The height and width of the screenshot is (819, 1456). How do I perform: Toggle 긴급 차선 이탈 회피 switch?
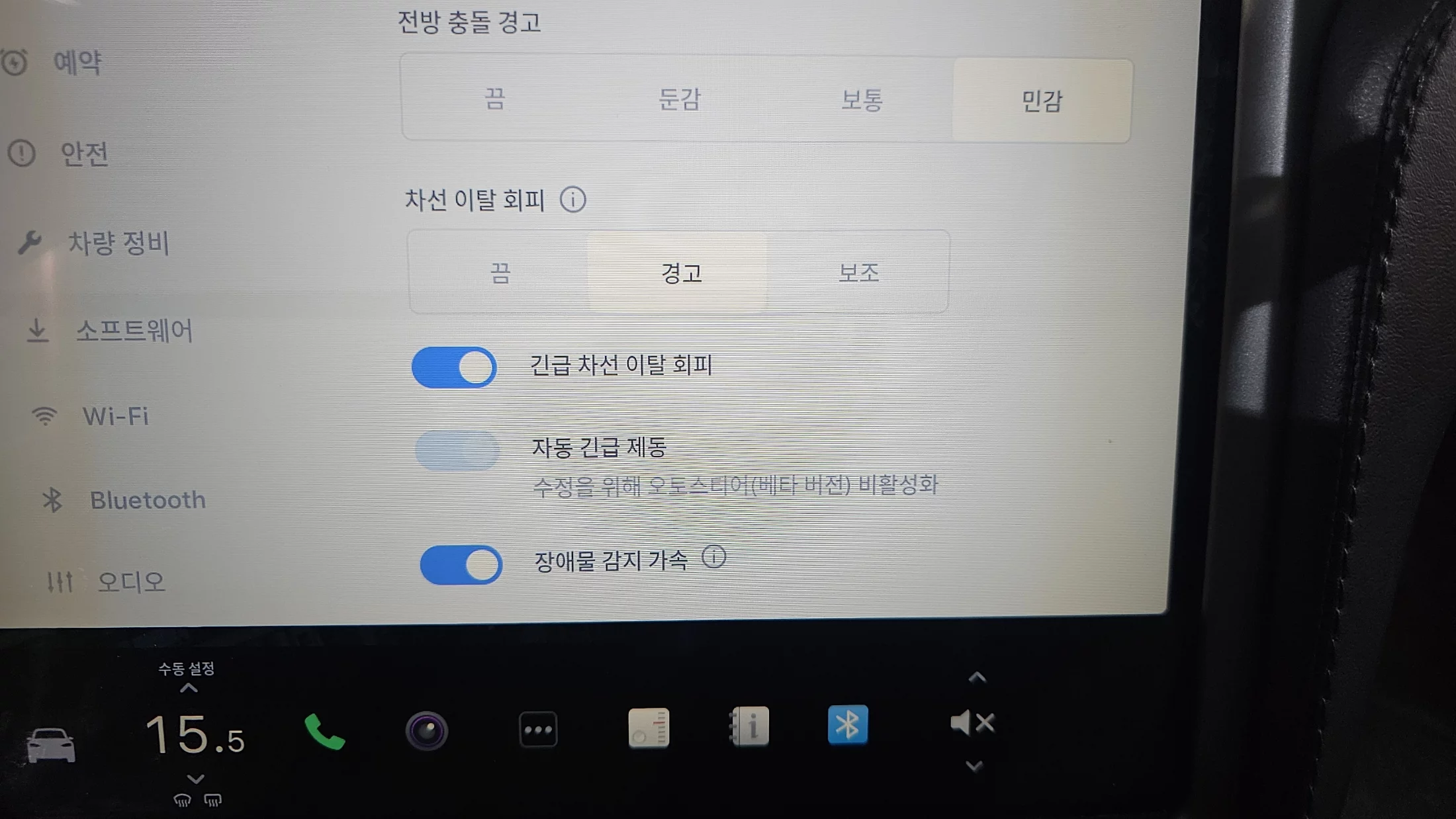point(454,367)
